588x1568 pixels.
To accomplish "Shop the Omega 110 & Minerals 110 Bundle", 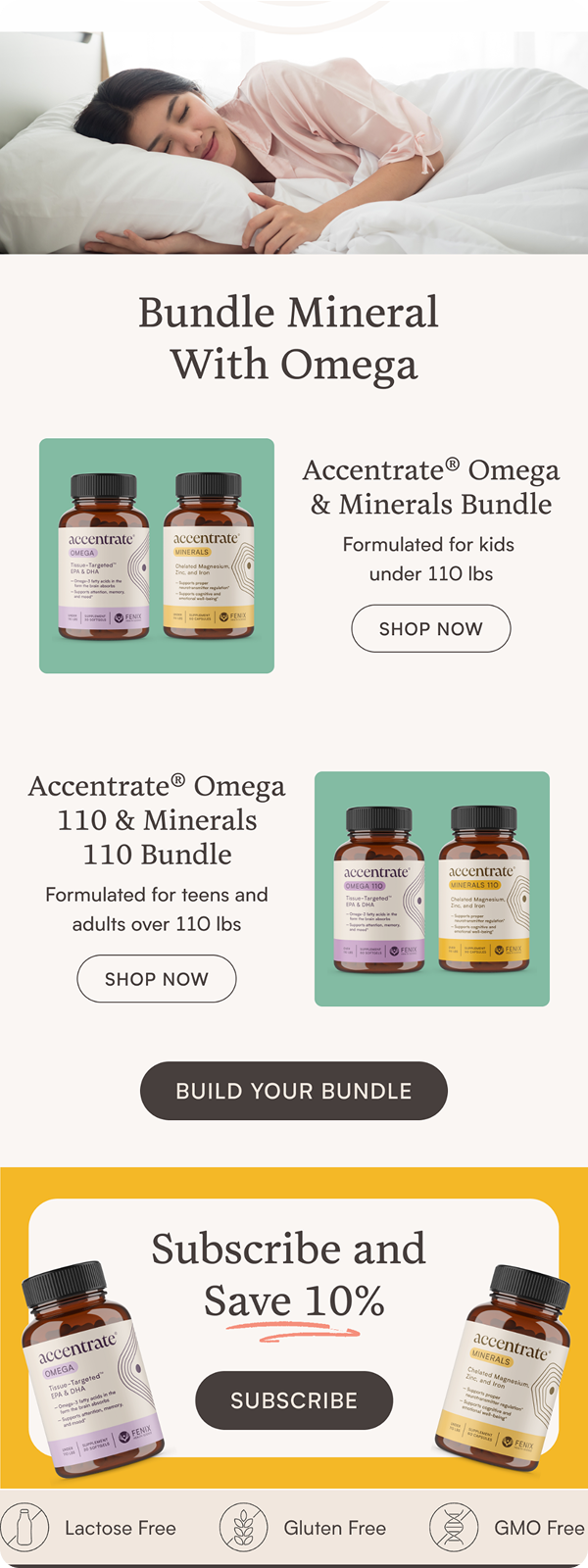I will pos(157,978).
